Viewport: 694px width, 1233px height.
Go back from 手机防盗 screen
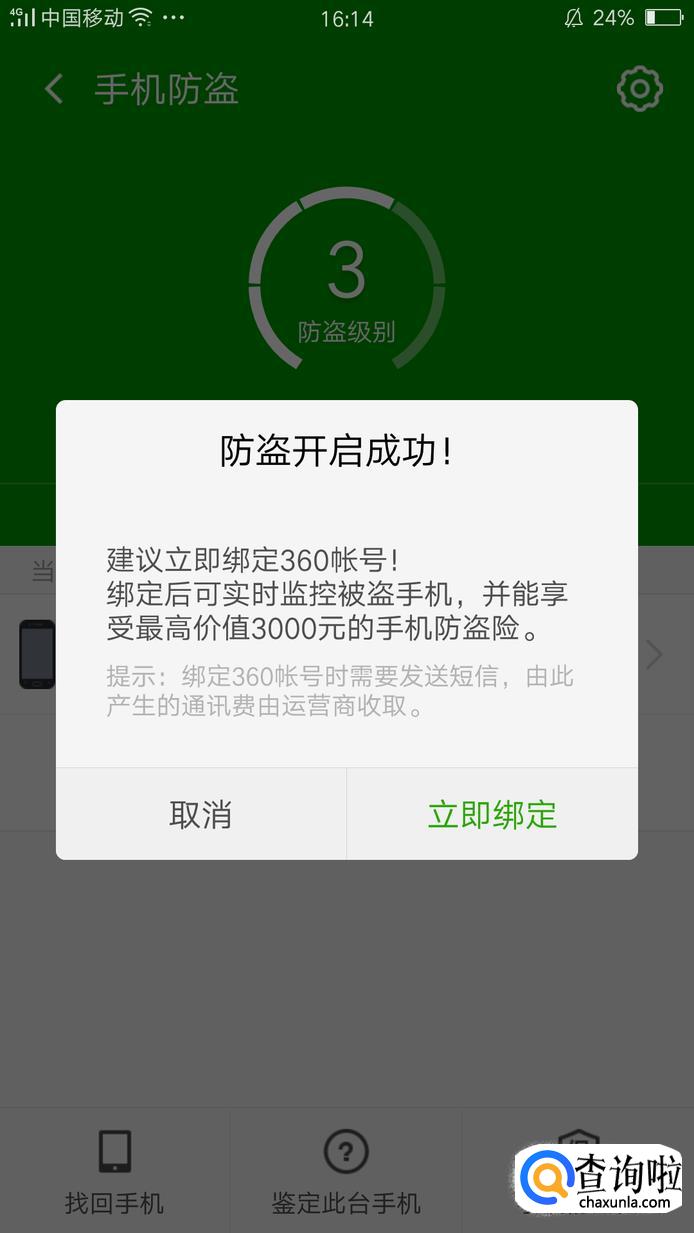pyautogui.click(x=54, y=89)
